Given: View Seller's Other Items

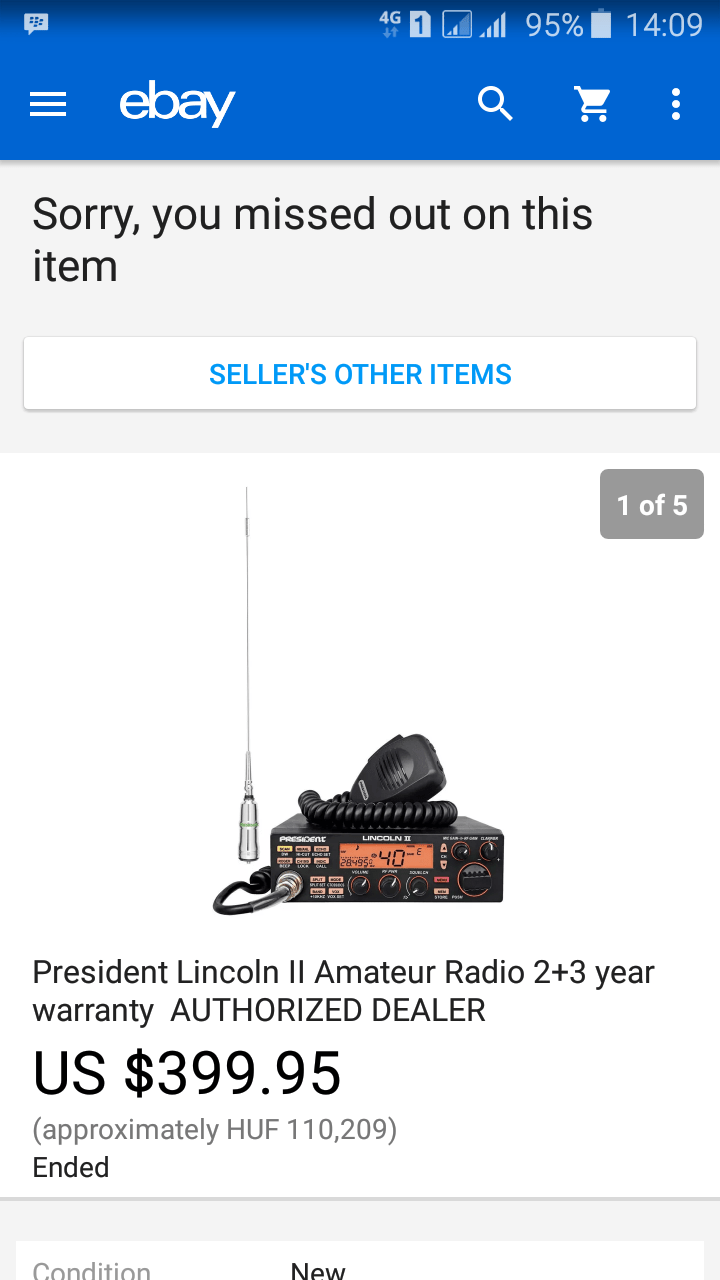Looking at the screenshot, I should click(x=360, y=374).
